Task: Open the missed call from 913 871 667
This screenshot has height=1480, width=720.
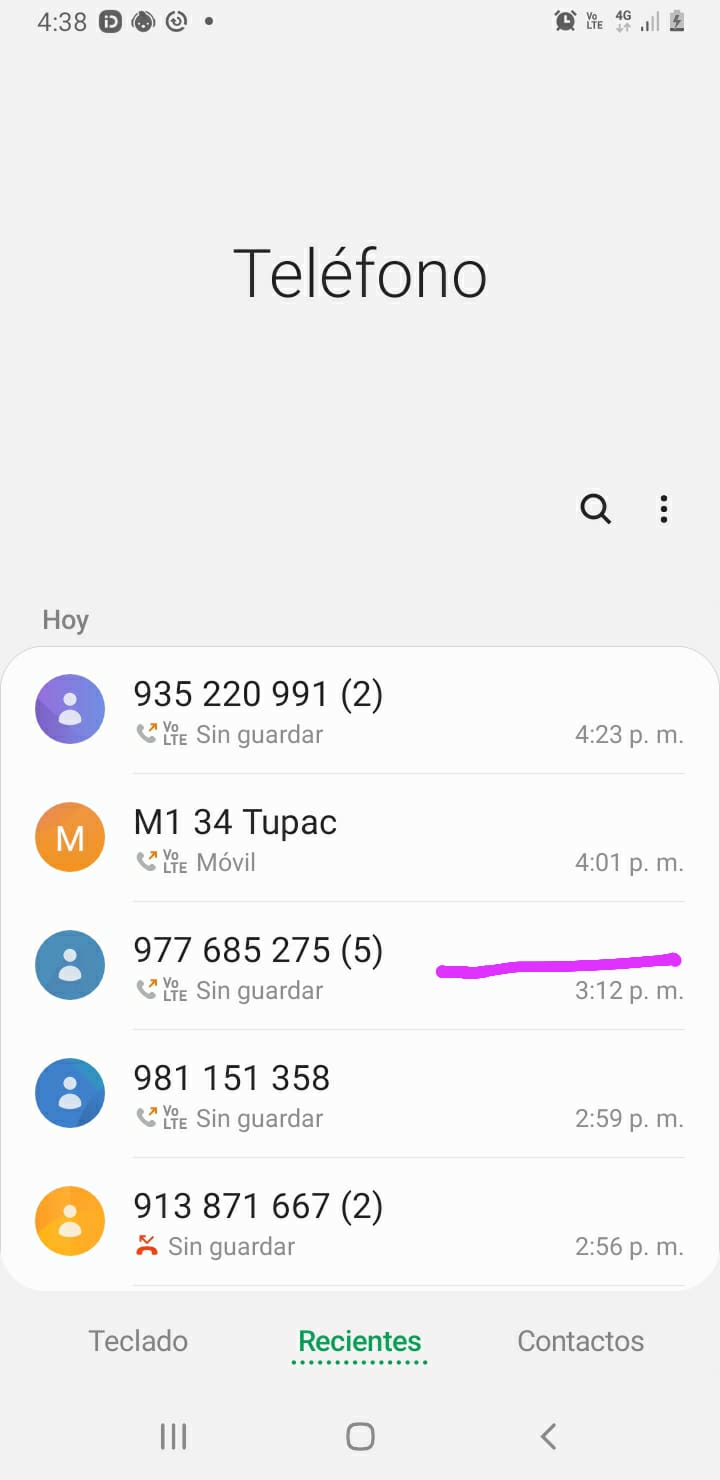Action: click(x=360, y=1222)
